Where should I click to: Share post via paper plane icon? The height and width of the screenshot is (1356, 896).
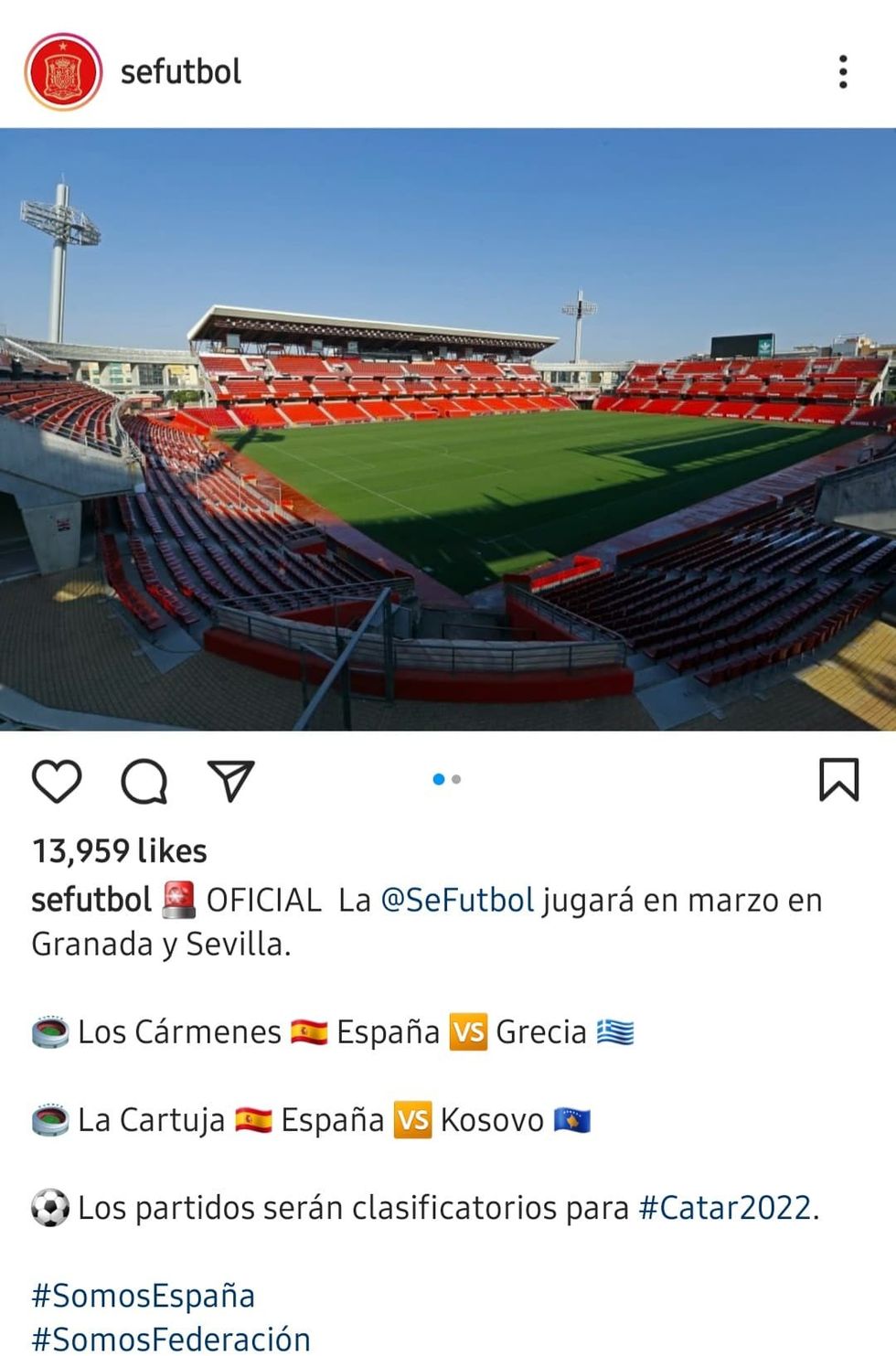pyautogui.click(x=230, y=780)
